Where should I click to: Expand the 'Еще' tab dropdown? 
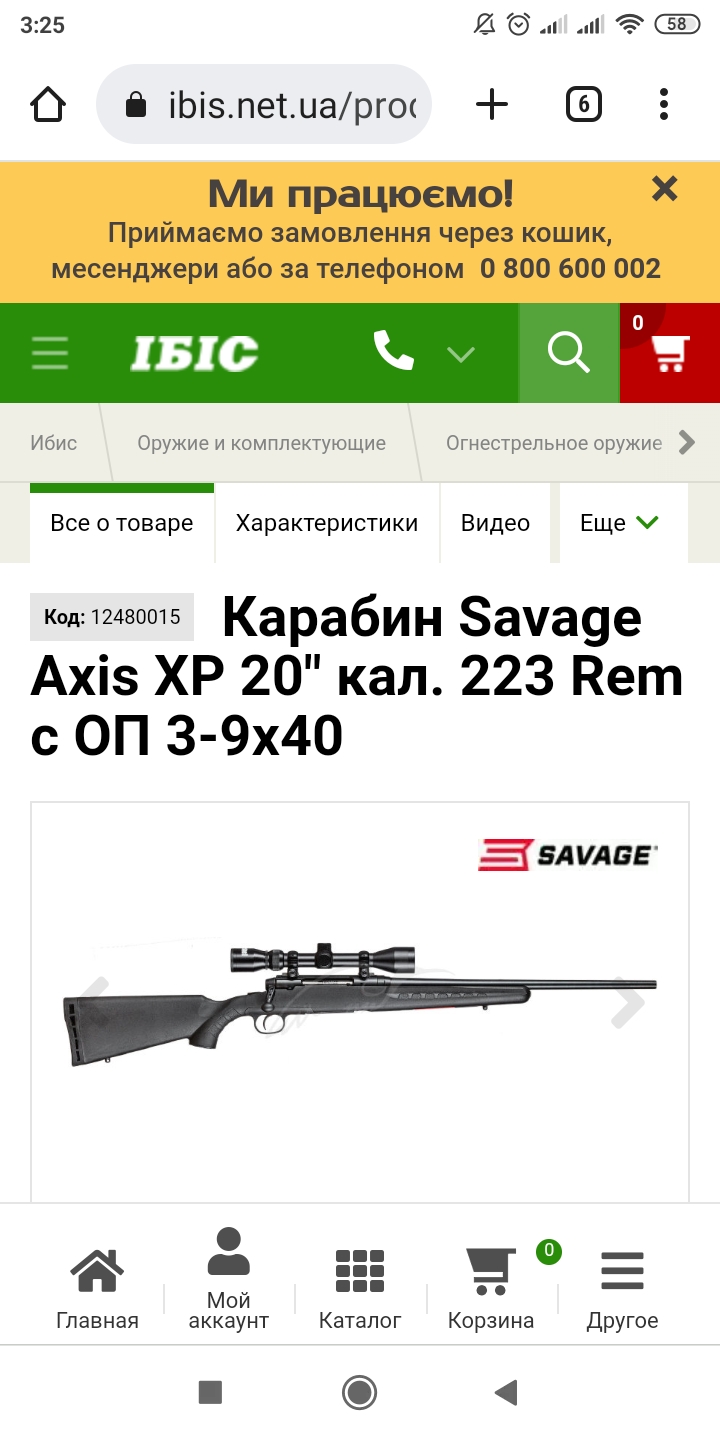pos(620,523)
